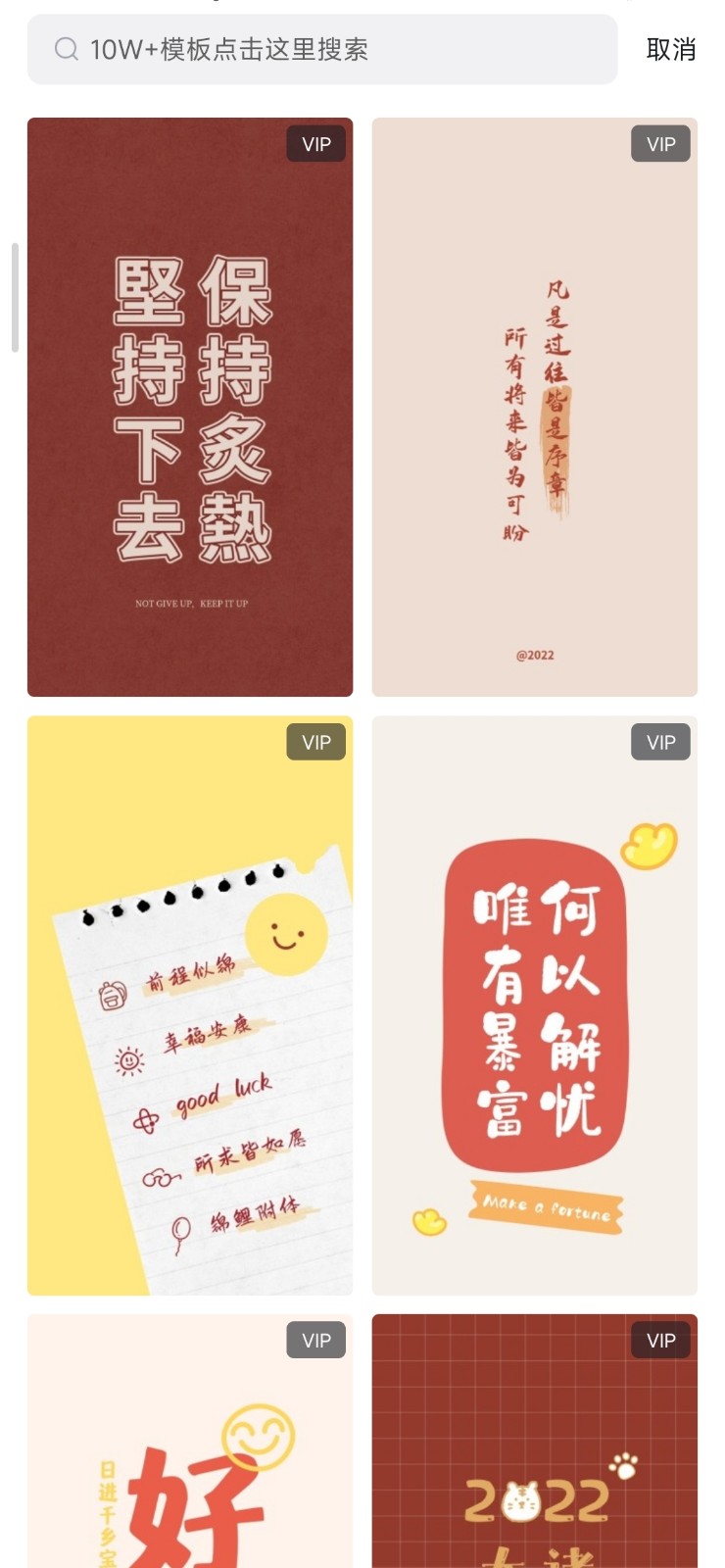The image size is (725, 1568).
Task: Open the 保持炙熱 堅持下去 template
Action: pyautogui.click(x=190, y=407)
